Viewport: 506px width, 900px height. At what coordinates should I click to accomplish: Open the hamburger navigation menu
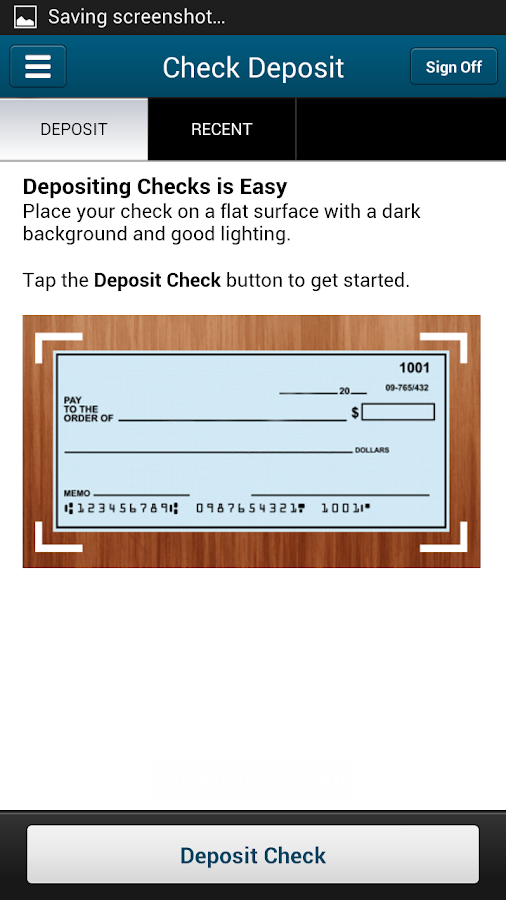(38, 67)
